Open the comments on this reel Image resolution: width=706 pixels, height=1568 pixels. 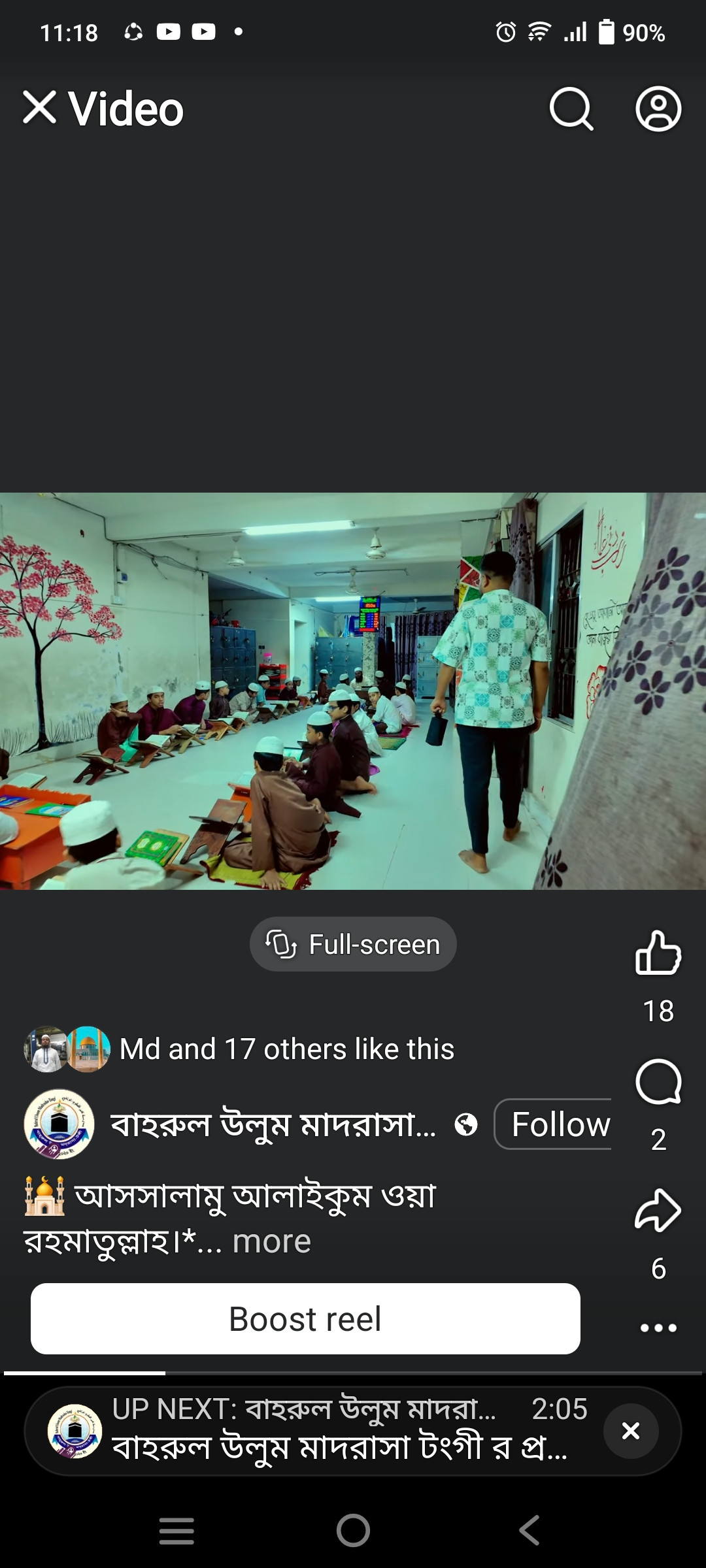(x=658, y=1082)
